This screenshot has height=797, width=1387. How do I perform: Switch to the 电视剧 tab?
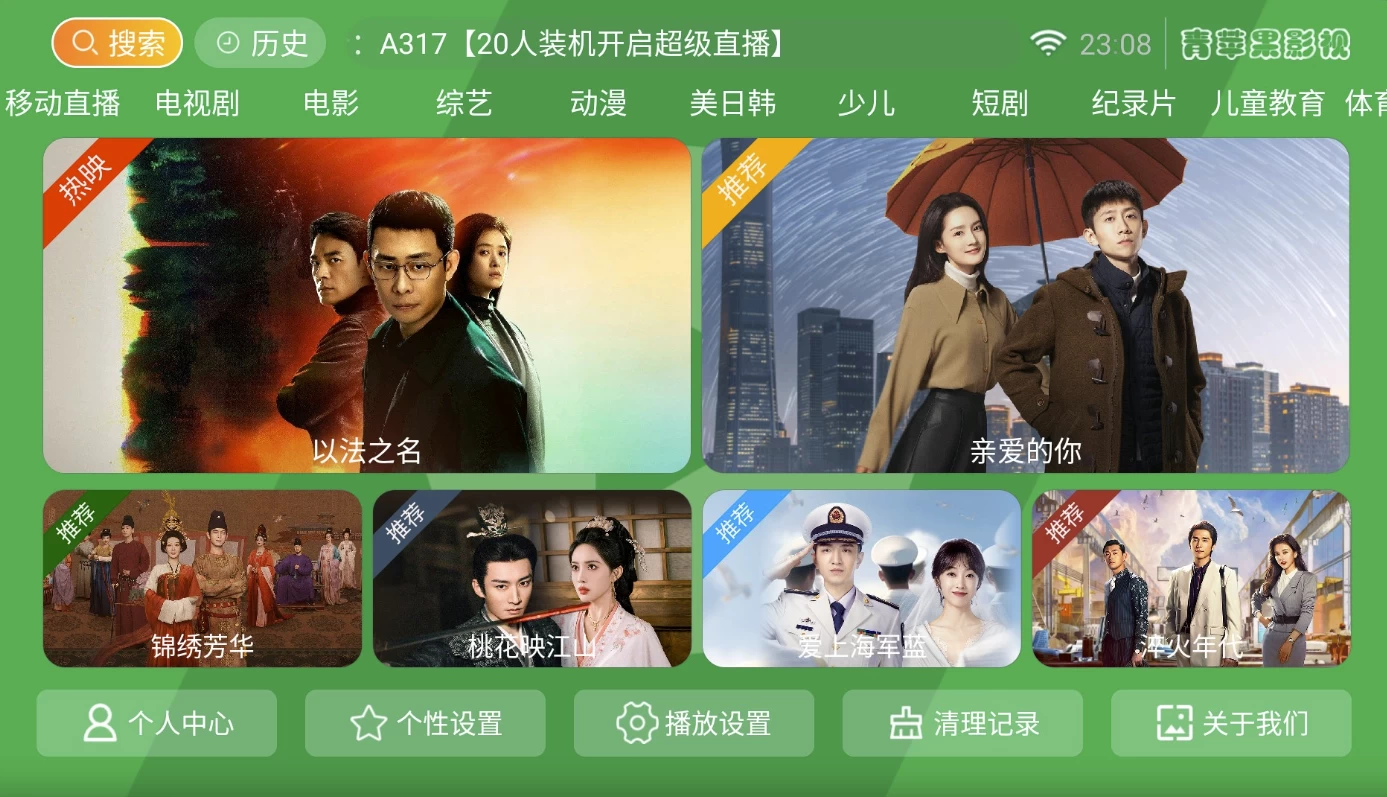pyautogui.click(x=197, y=103)
